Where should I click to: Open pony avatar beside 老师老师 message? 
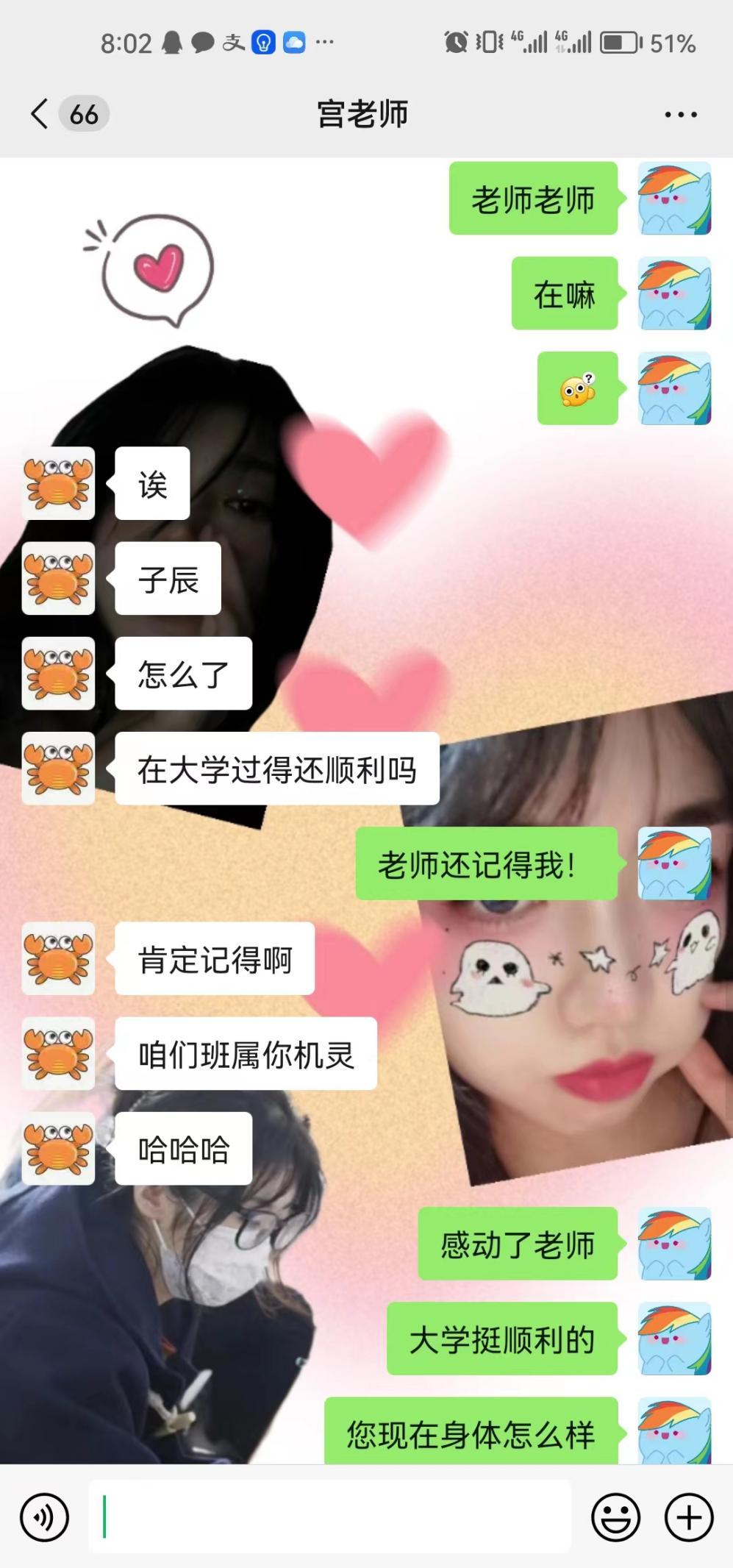[674, 199]
